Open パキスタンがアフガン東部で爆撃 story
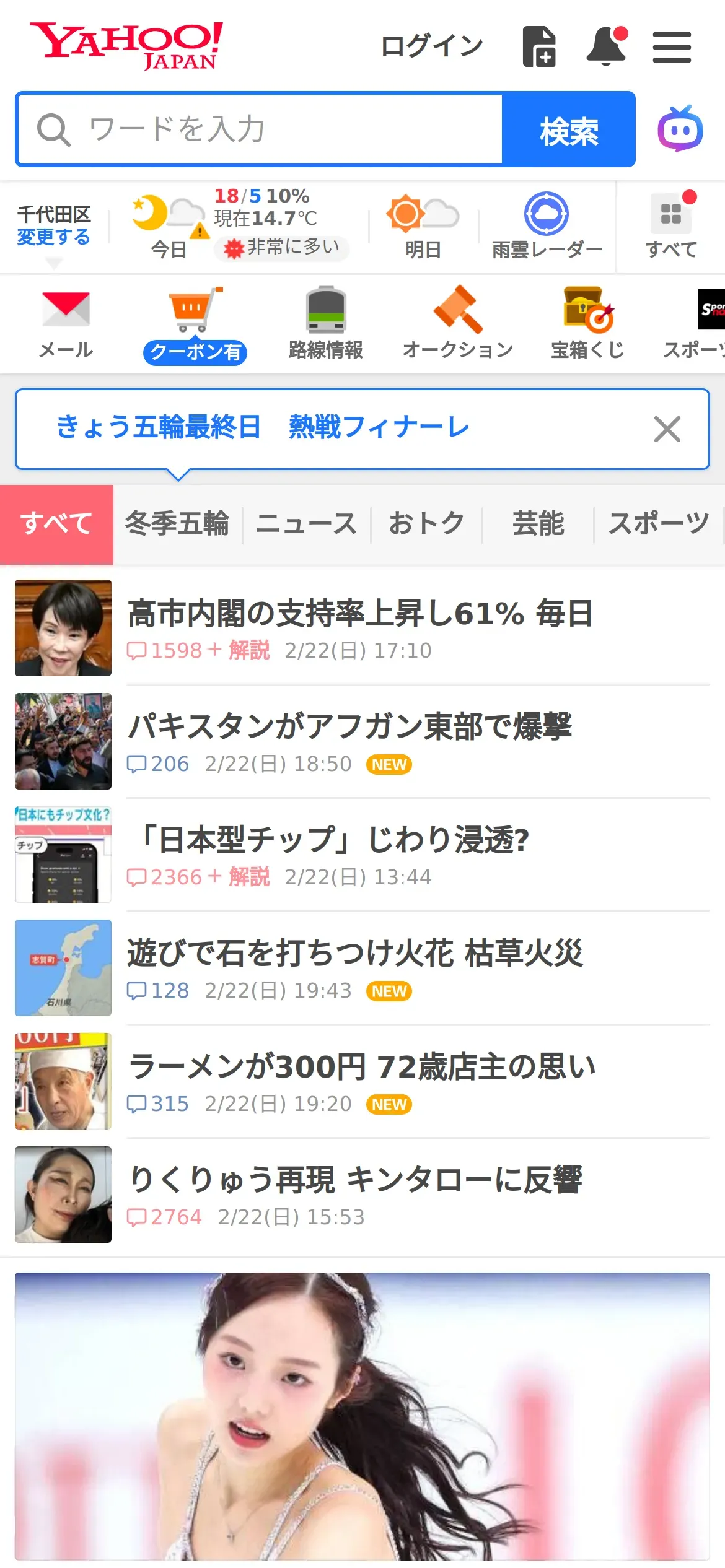The width and height of the screenshot is (725, 1568). [x=350, y=727]
